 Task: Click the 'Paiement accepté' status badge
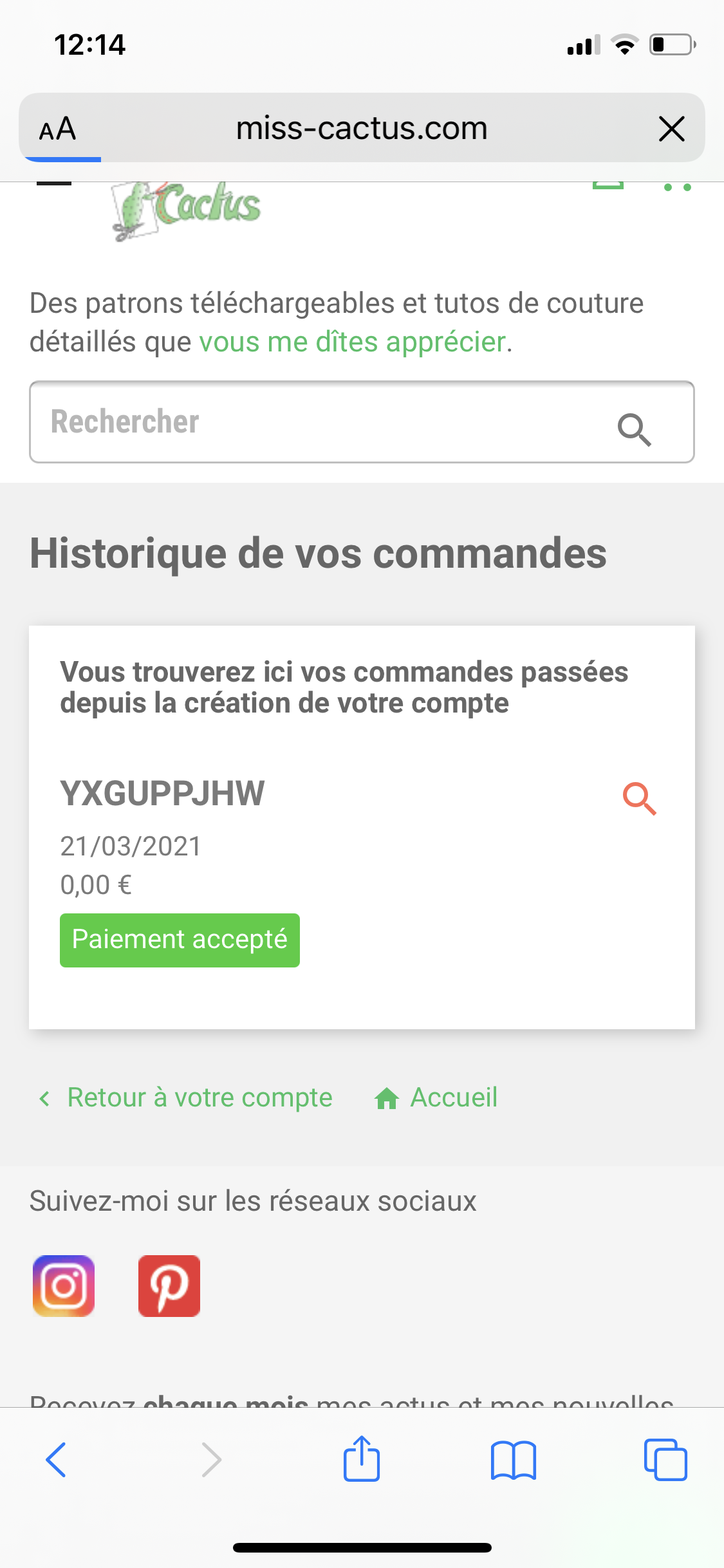click(x=179, y=940)
